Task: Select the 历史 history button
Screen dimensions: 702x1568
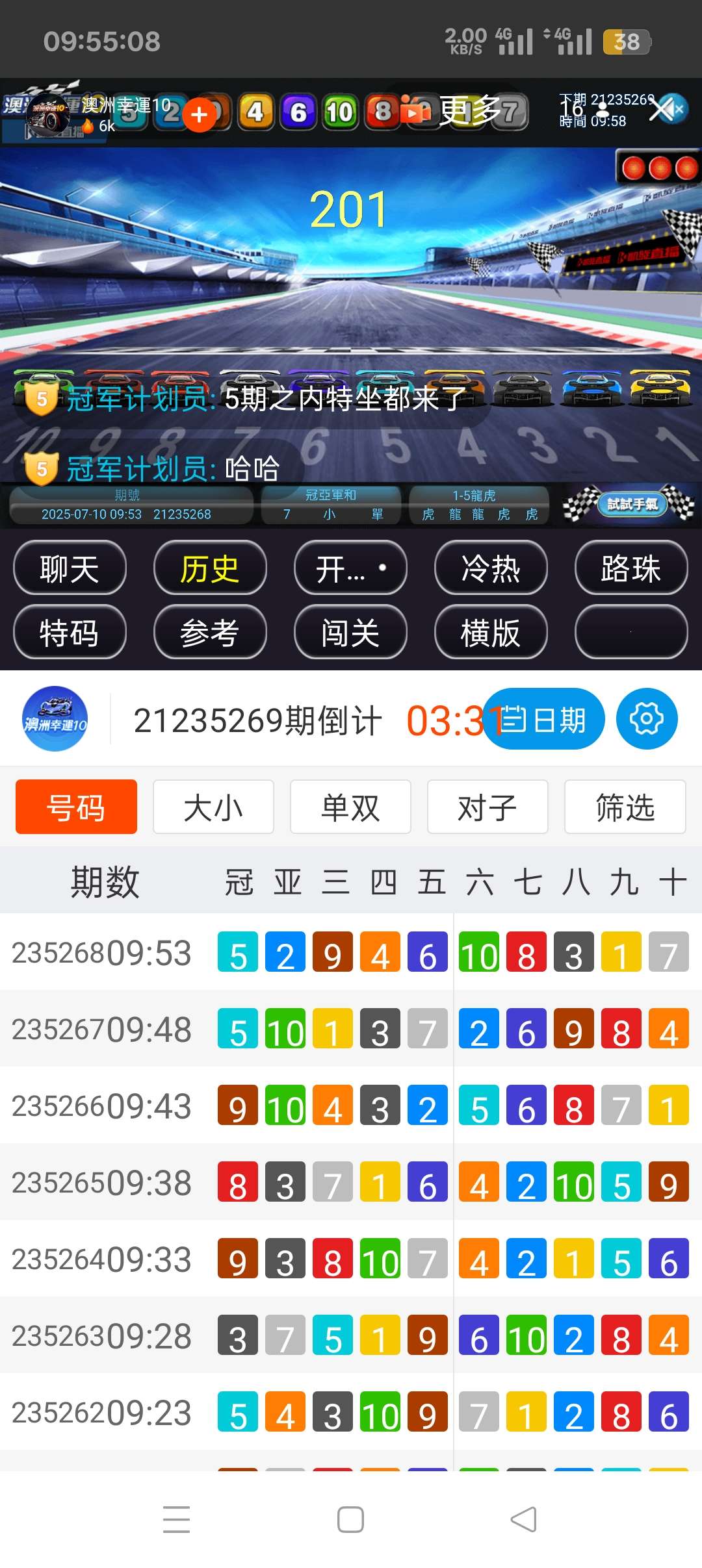Action: click(209, 568)
